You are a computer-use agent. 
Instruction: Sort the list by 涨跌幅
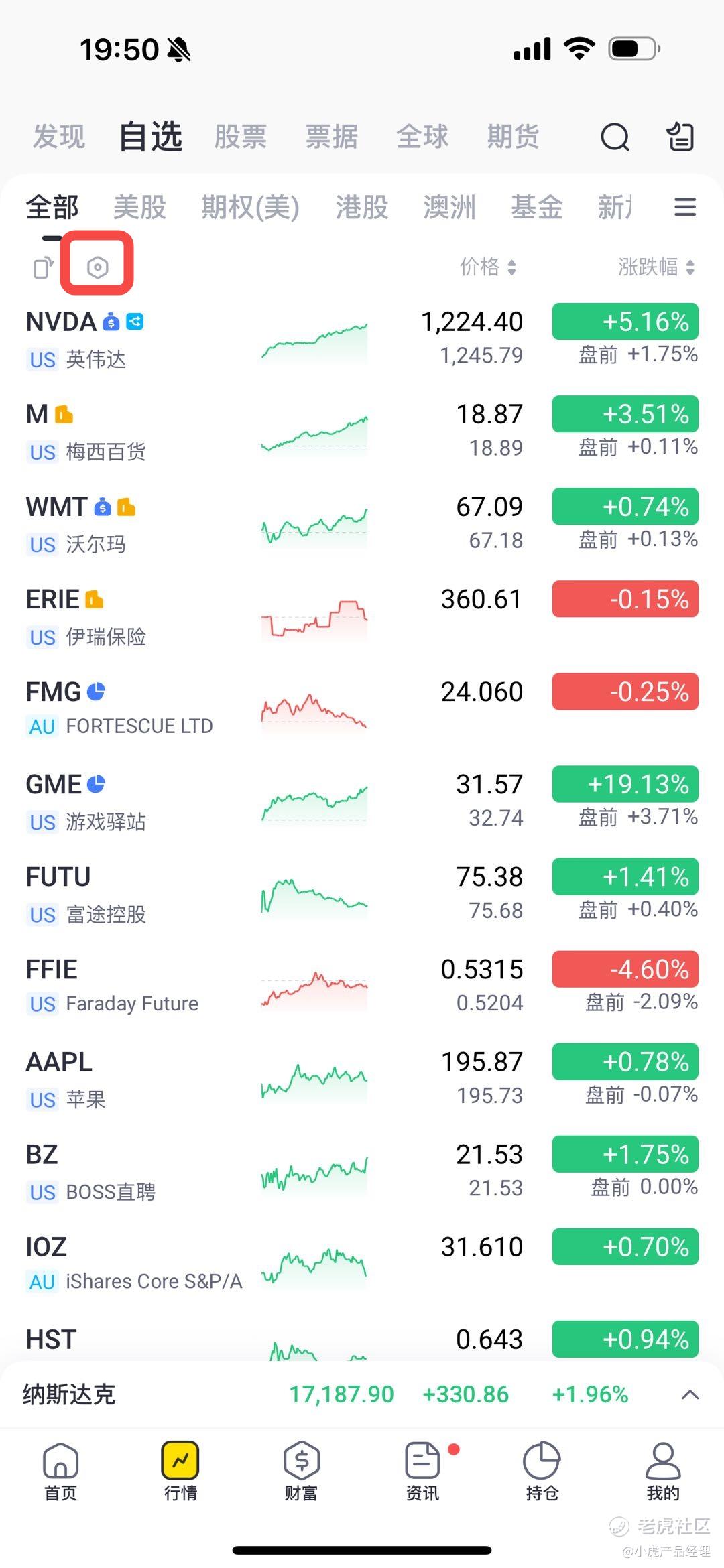point(656,267)
